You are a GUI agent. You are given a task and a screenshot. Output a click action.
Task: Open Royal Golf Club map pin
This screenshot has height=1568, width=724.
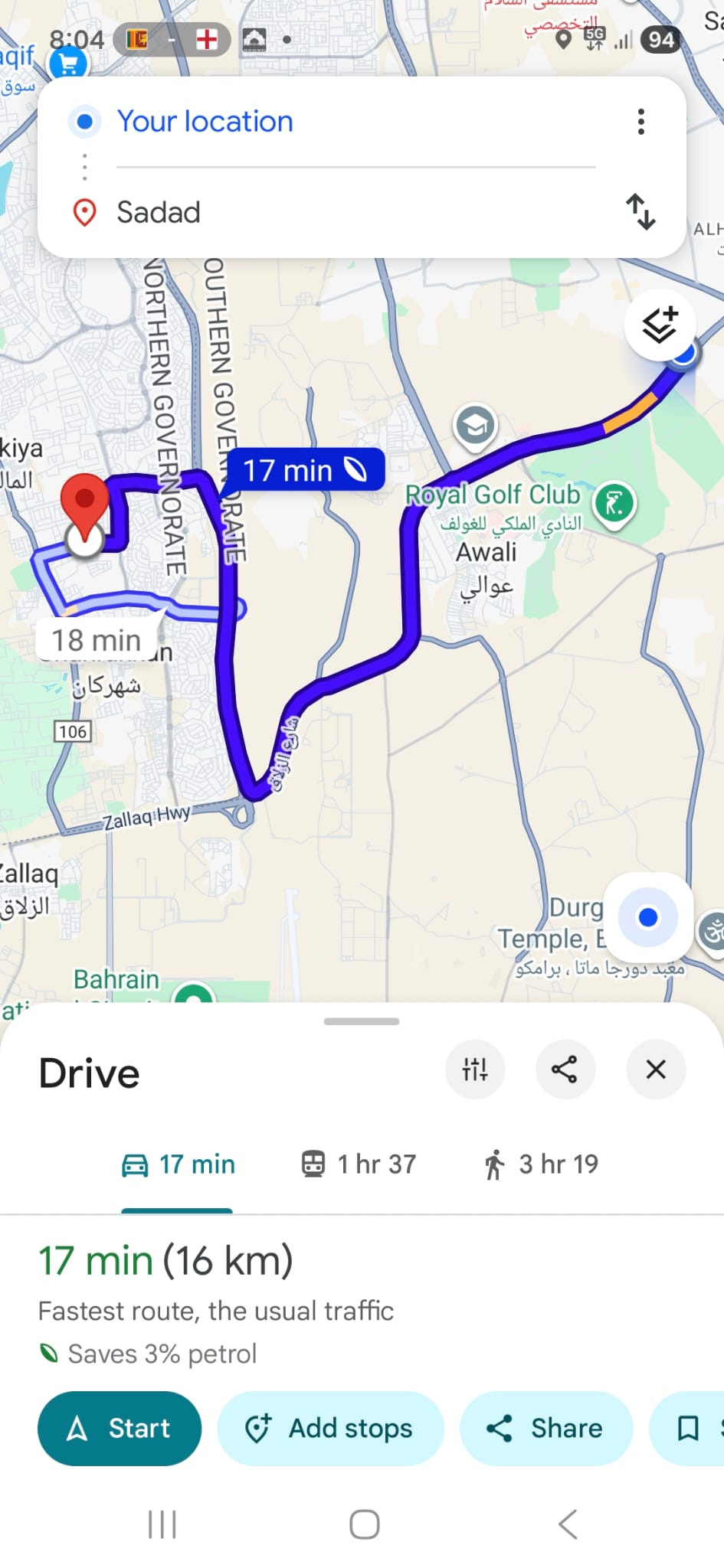614,503
